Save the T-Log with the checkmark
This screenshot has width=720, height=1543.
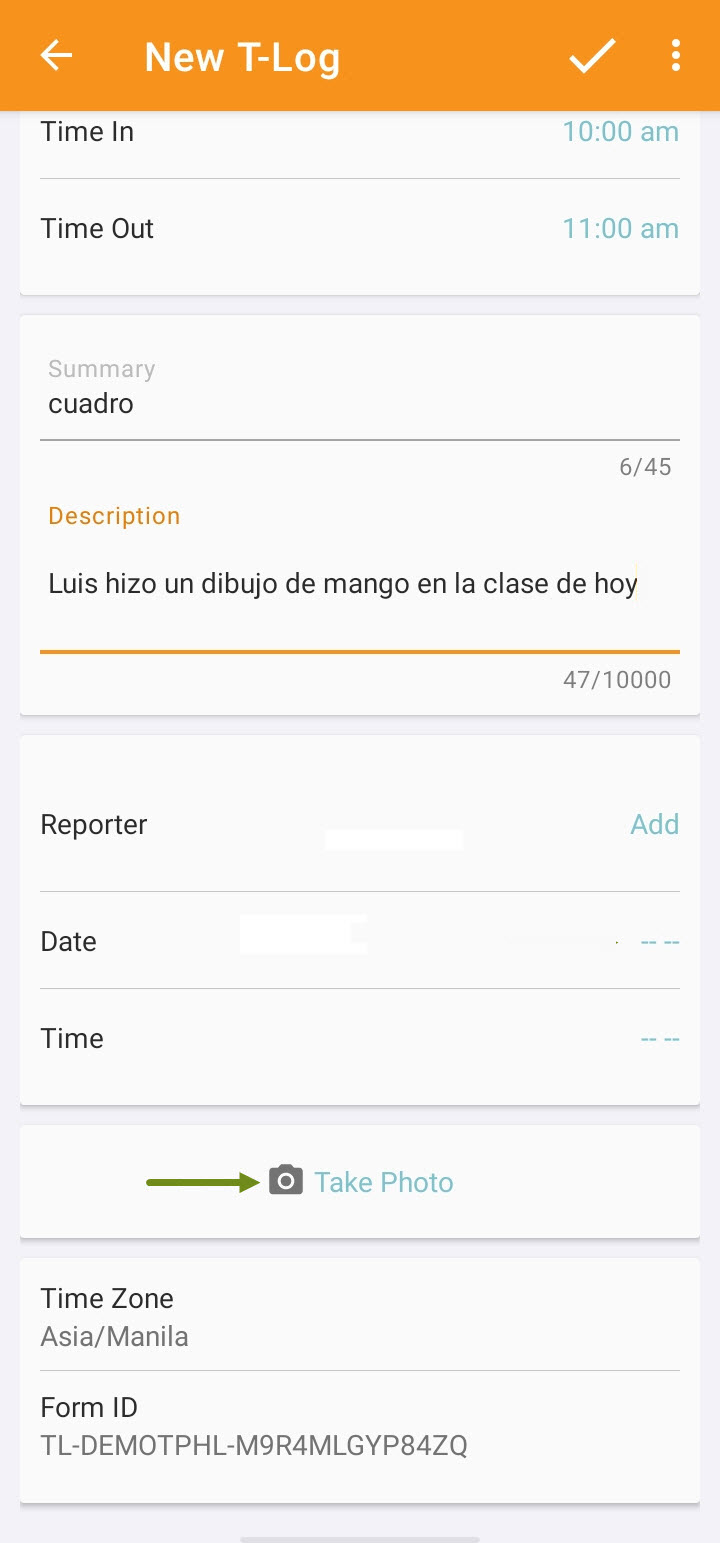pos(592,56)
